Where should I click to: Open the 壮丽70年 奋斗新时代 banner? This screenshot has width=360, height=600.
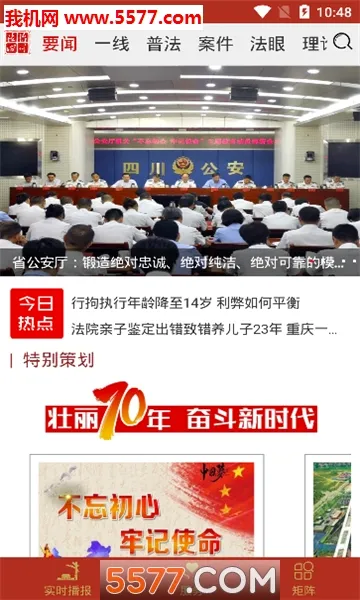click(181, 411)
